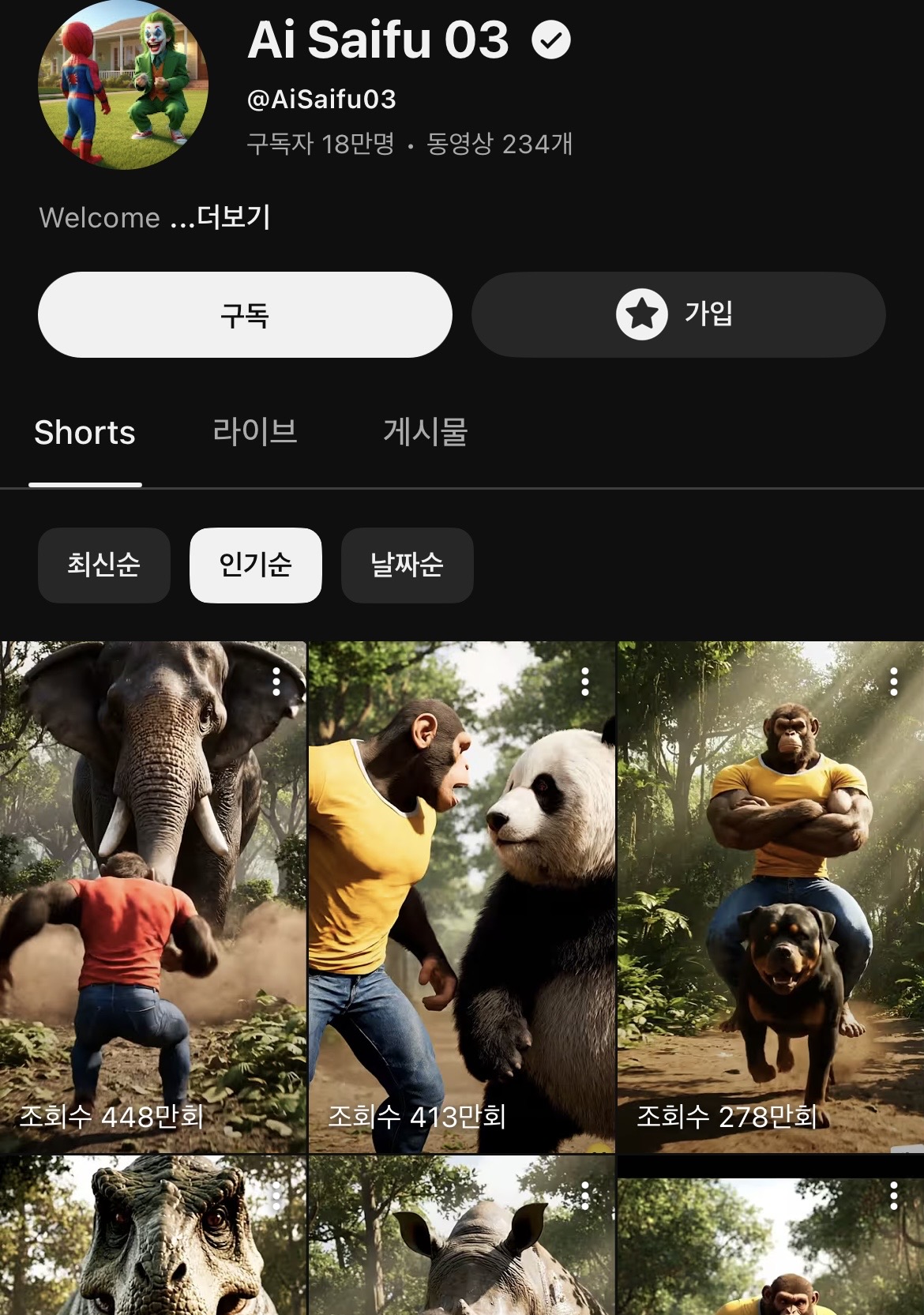Switch to the 게시물 tab

tap(425, 432)
